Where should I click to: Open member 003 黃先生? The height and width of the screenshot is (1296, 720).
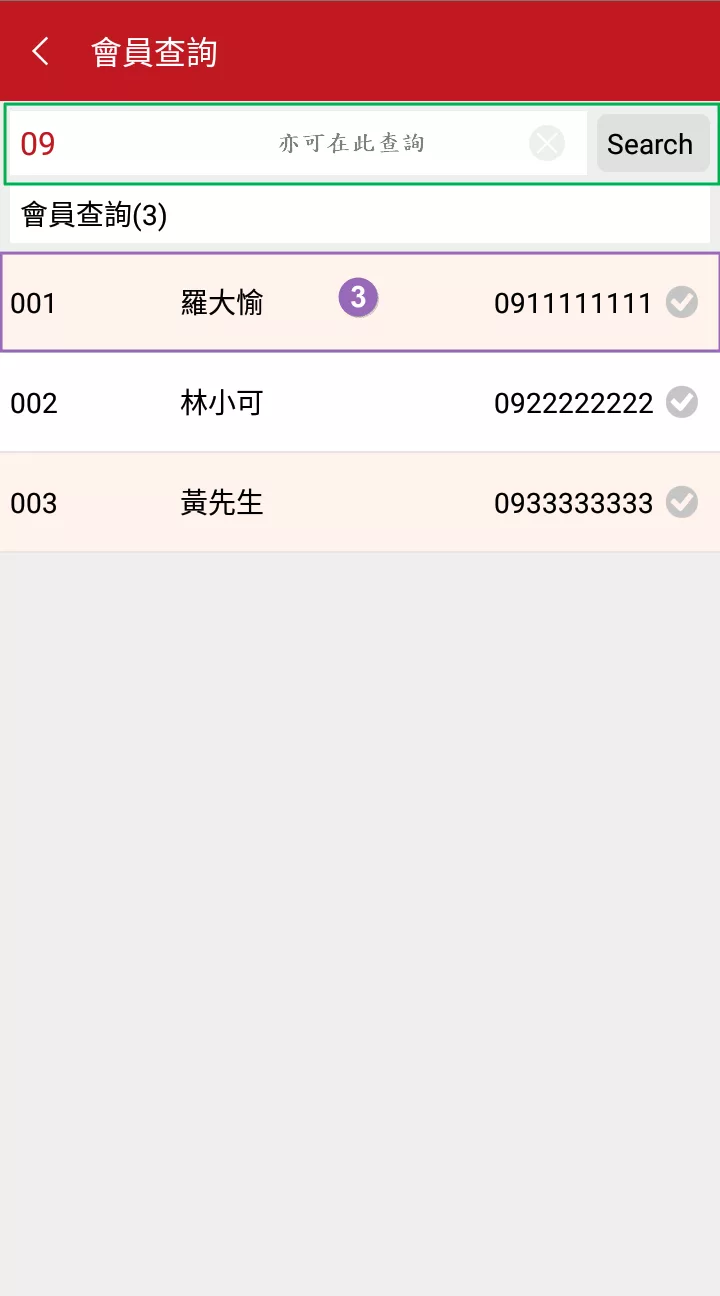[x=360, y=502]
